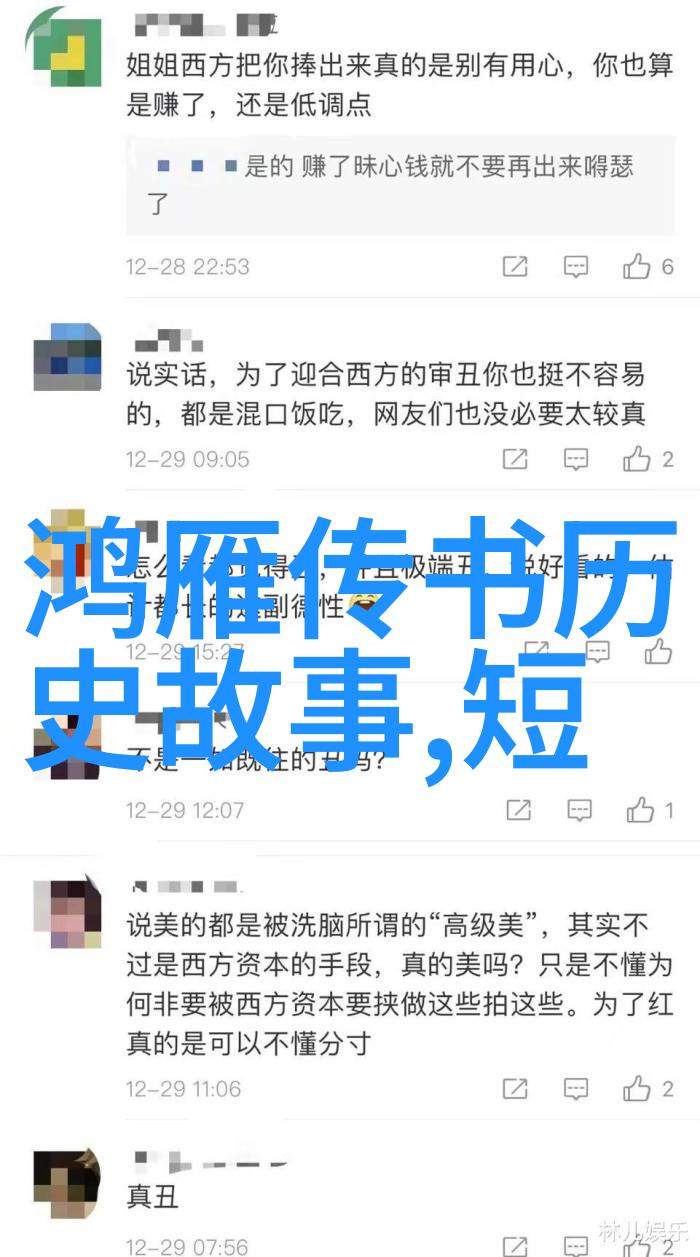Open avatar of commenter posting 说美的都是被洗脑
This screenshot has height=1257, width=700.
67,913
